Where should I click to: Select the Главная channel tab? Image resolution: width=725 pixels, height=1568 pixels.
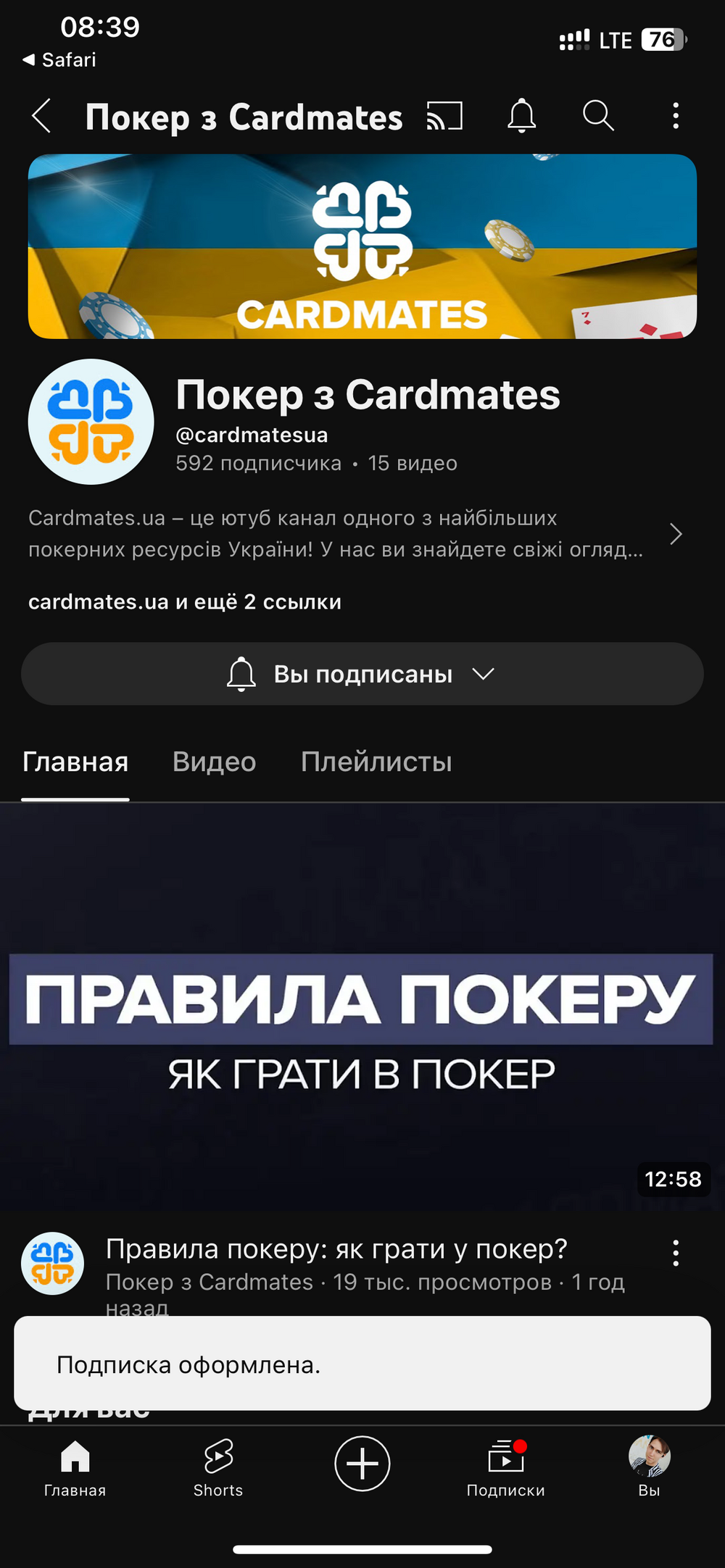pyautogui.click(x=75, y=762)
